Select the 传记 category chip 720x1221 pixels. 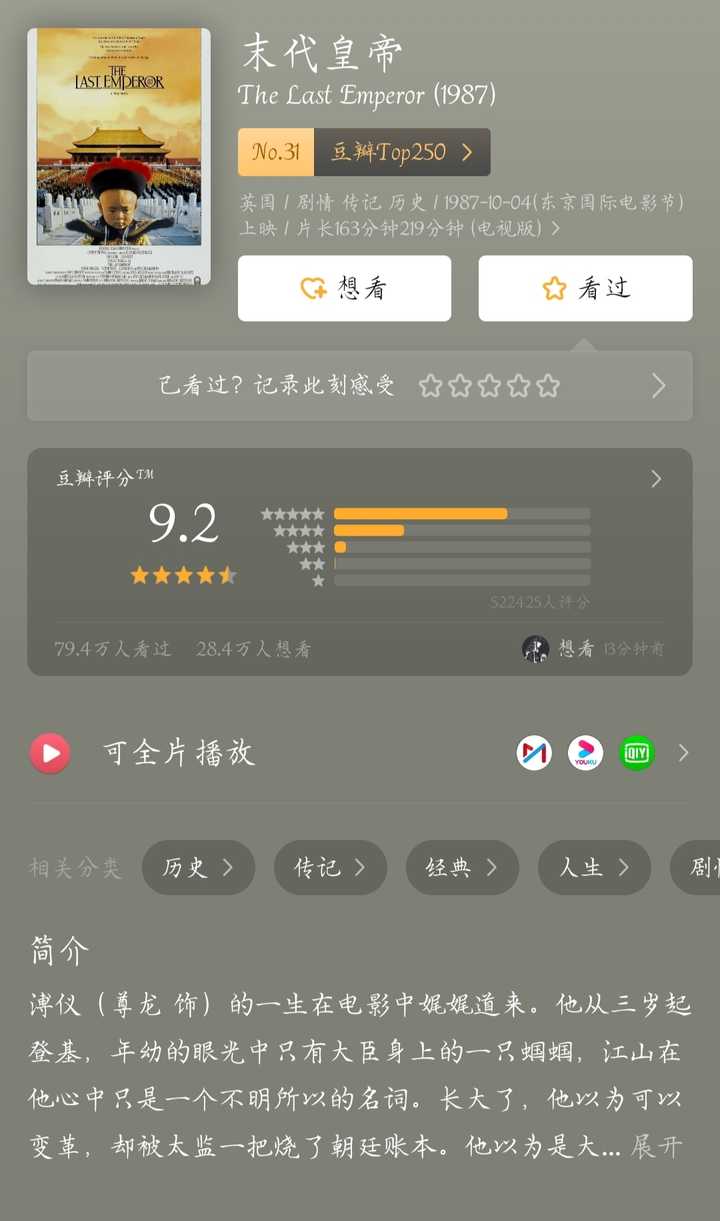pyautogui.click(x=330, y=867)
